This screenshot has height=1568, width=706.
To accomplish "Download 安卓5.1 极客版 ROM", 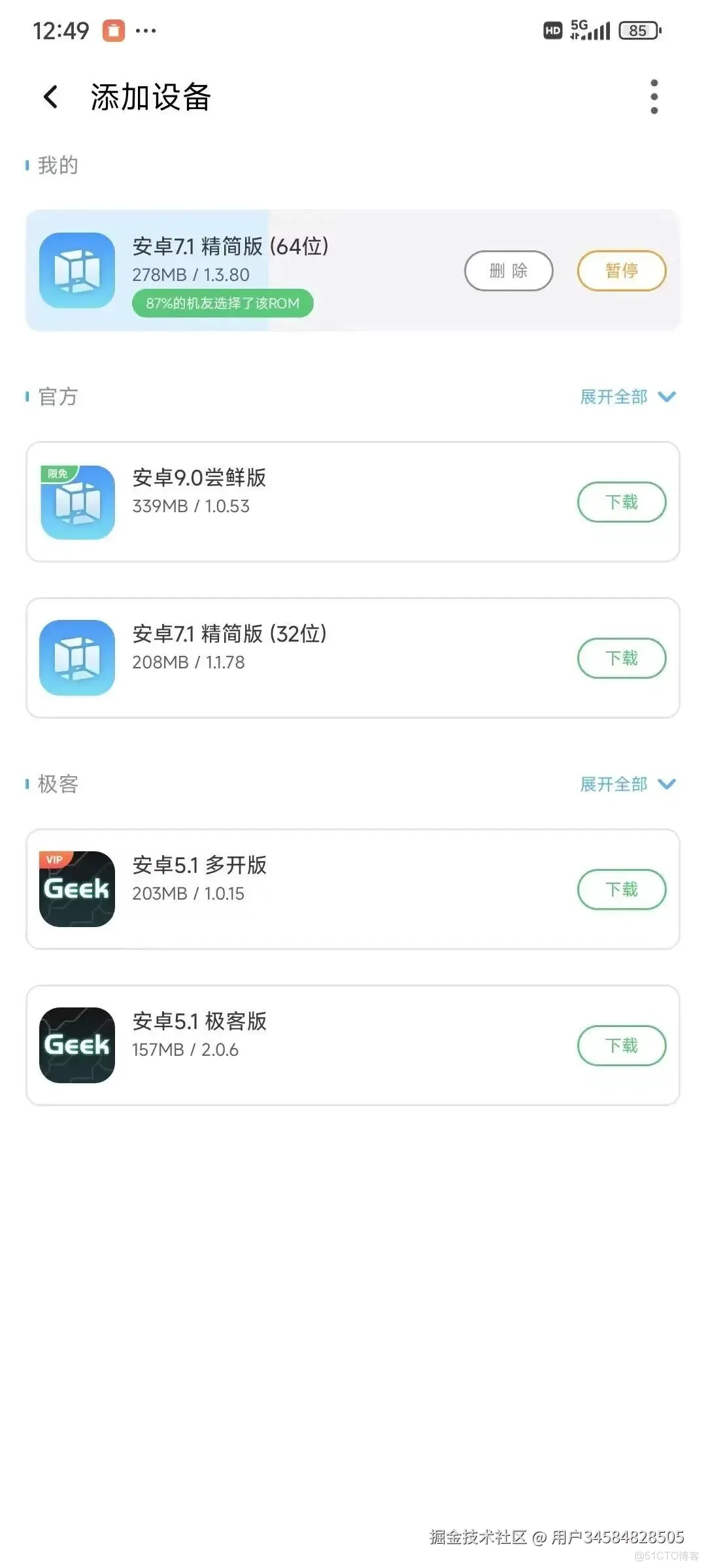I will (621, 1046).
